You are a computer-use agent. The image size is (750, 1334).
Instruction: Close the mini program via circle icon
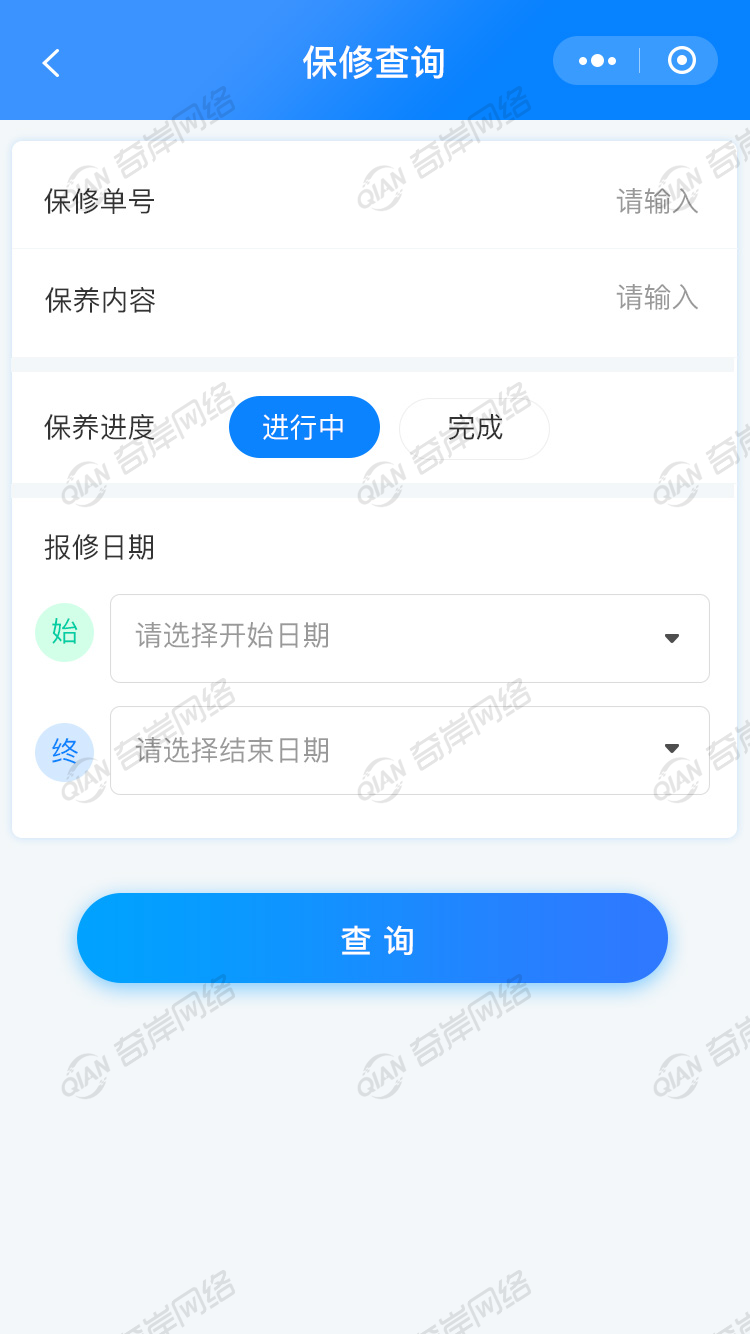[682, 60]
